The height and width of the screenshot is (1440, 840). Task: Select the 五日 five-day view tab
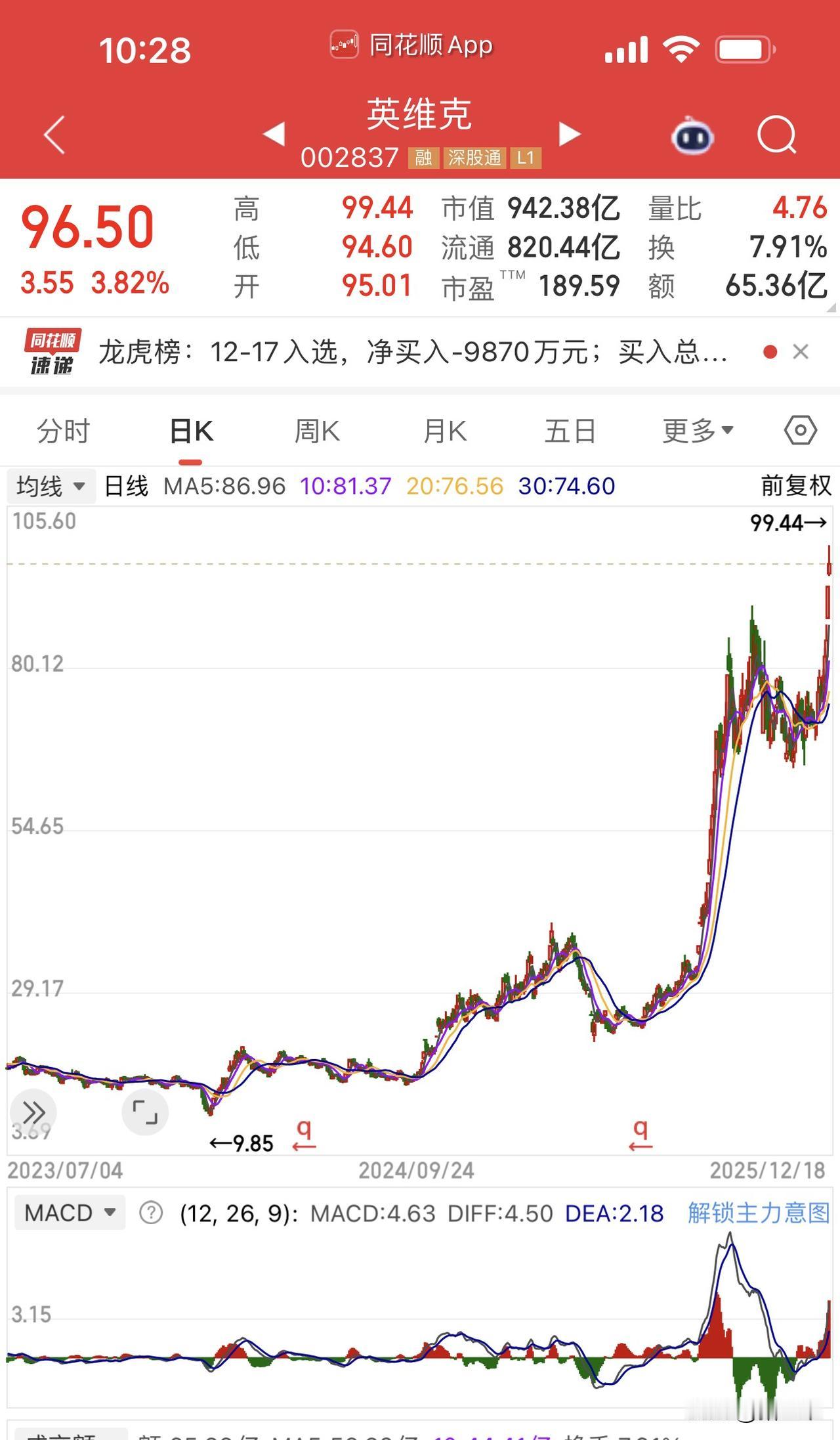570,430
